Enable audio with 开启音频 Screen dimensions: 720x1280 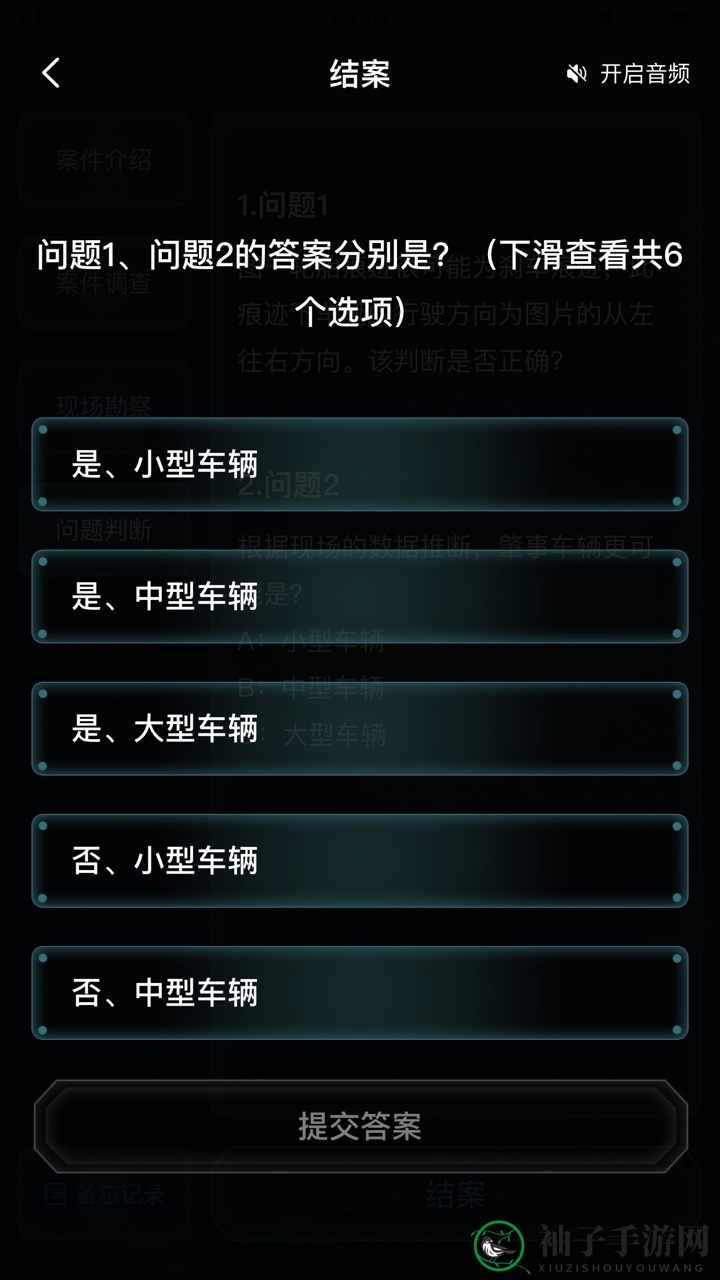click(628, 74)
